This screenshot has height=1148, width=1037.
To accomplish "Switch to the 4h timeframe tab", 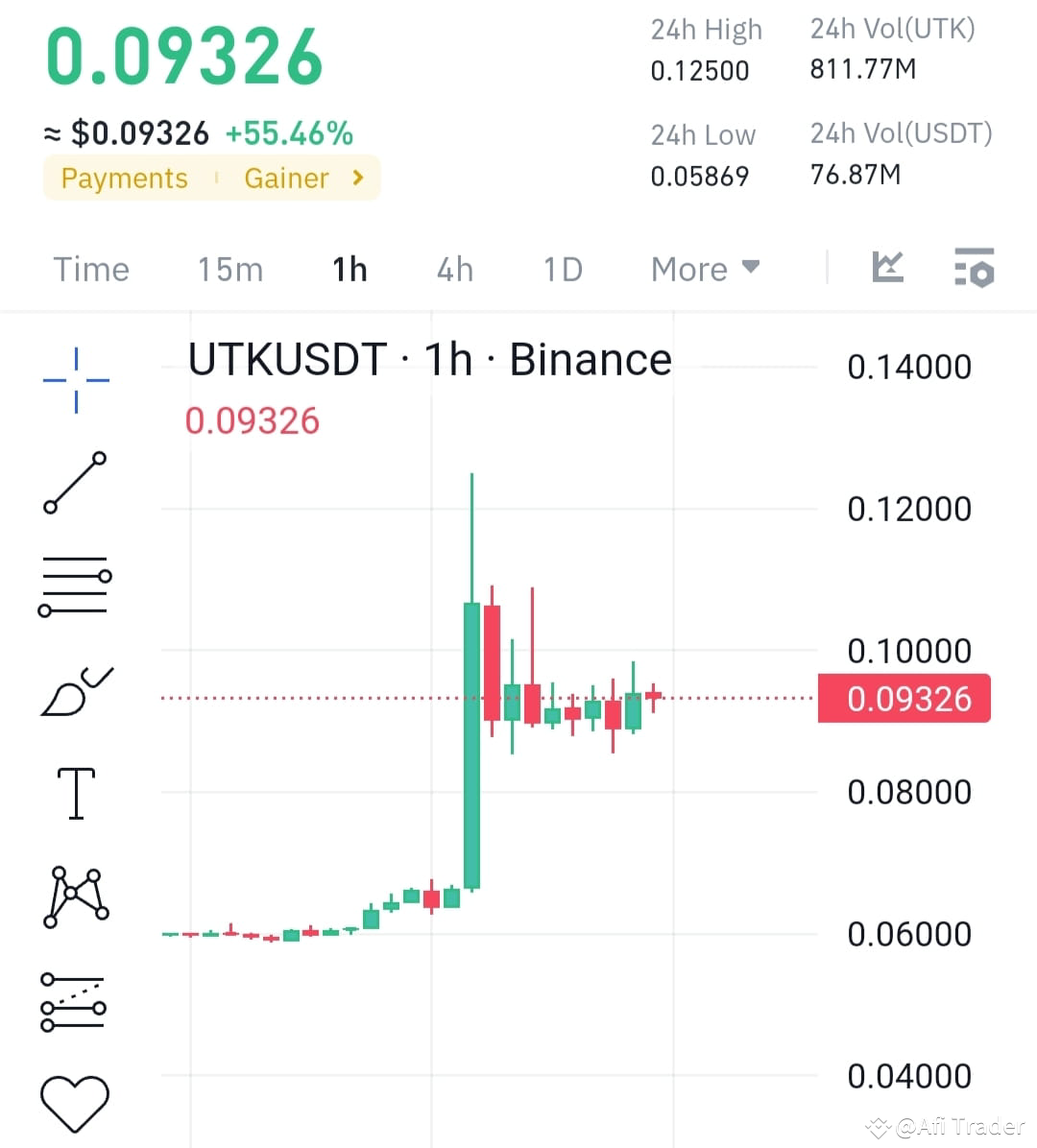I will [453, 269].
